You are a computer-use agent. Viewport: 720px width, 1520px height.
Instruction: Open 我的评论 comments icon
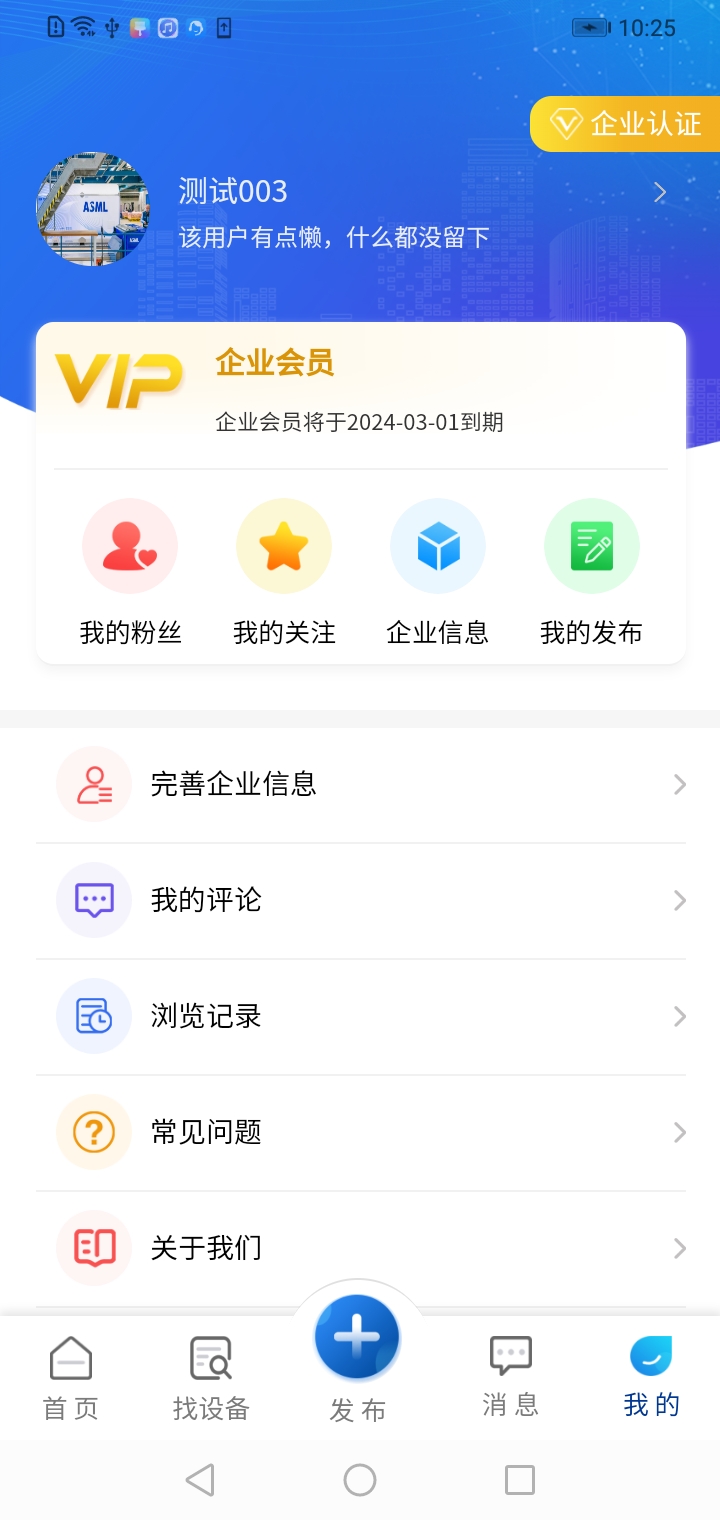coord(93,900)
